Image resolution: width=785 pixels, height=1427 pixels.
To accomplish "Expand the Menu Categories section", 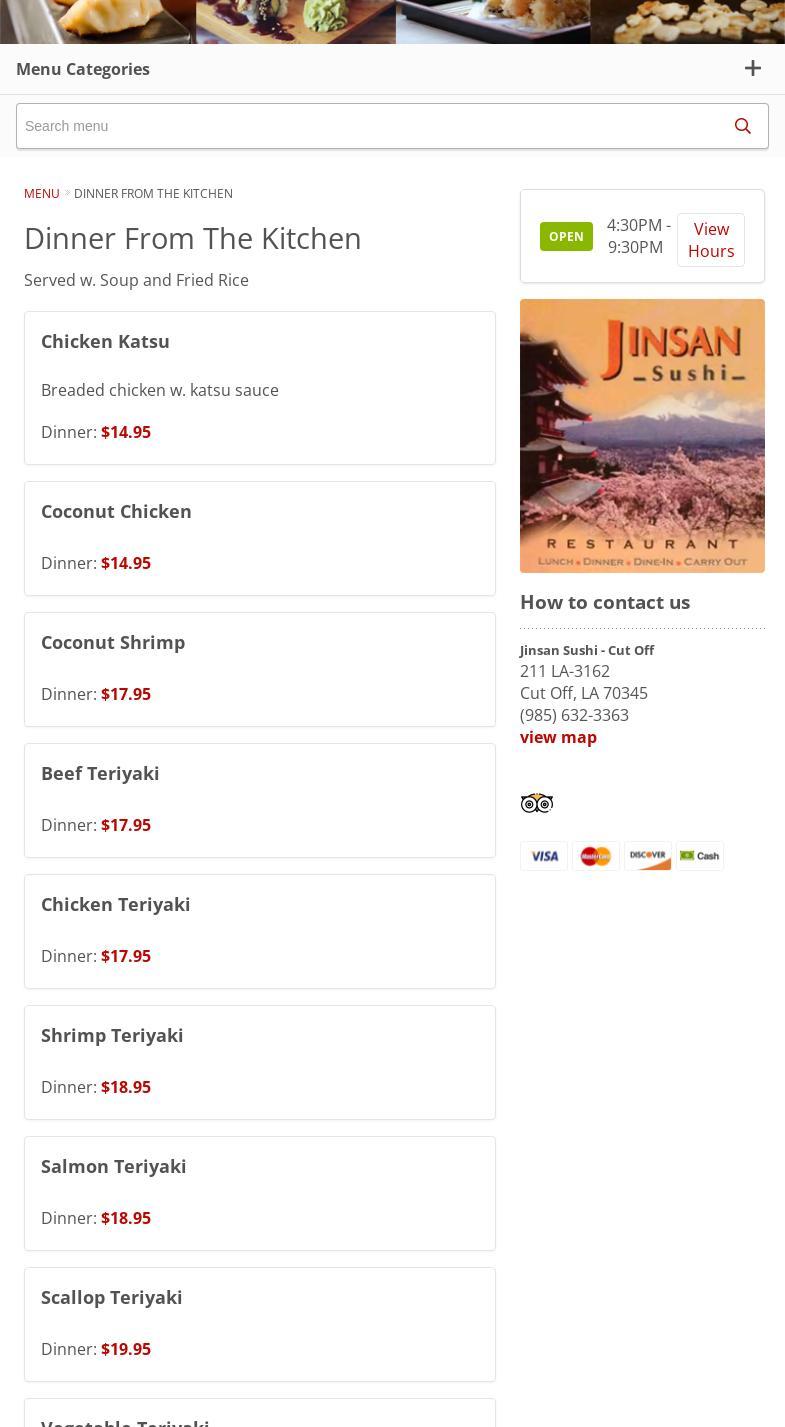I will click(752, 69).
